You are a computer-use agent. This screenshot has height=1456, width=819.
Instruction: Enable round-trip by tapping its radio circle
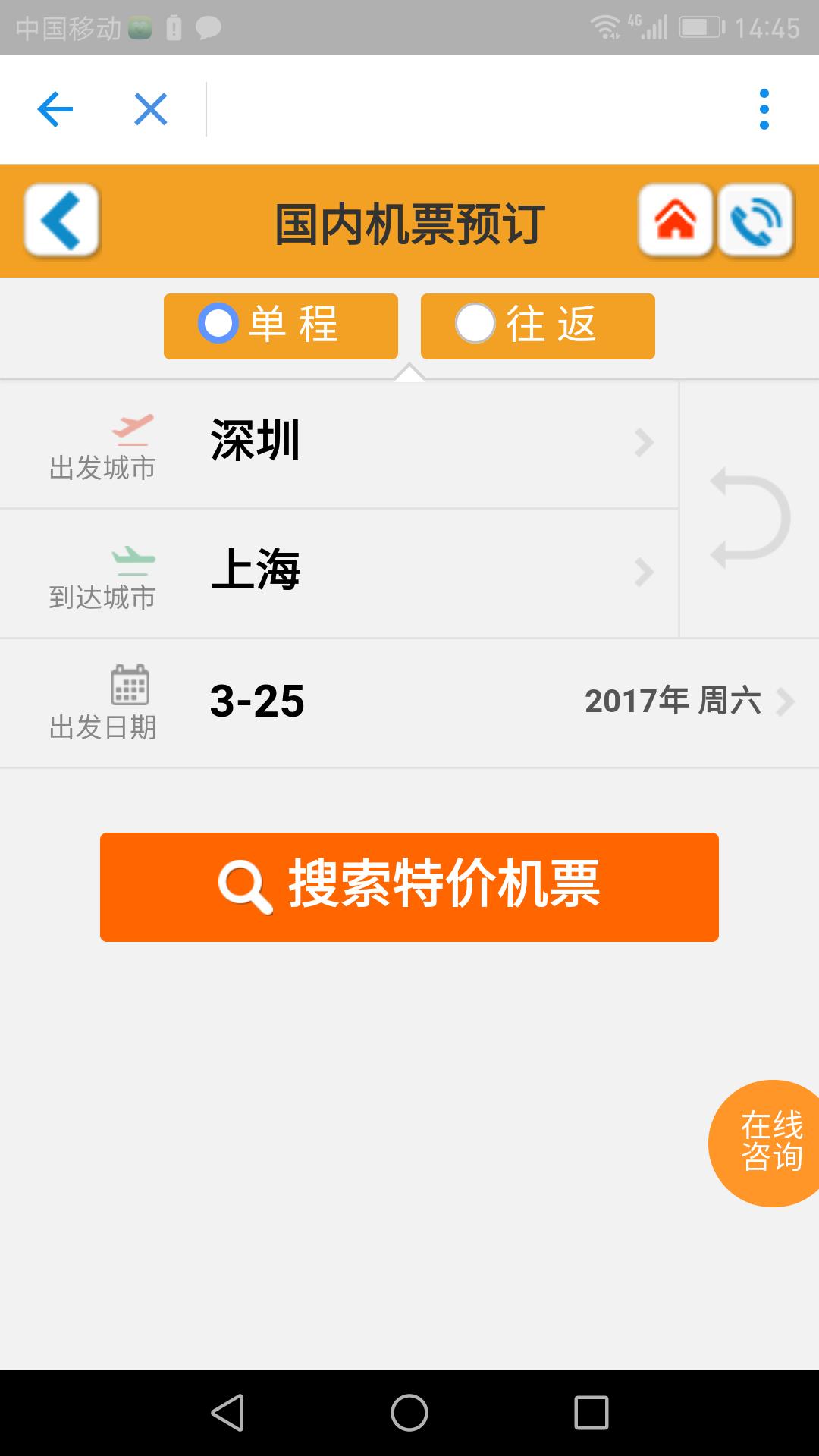point(476,326)
